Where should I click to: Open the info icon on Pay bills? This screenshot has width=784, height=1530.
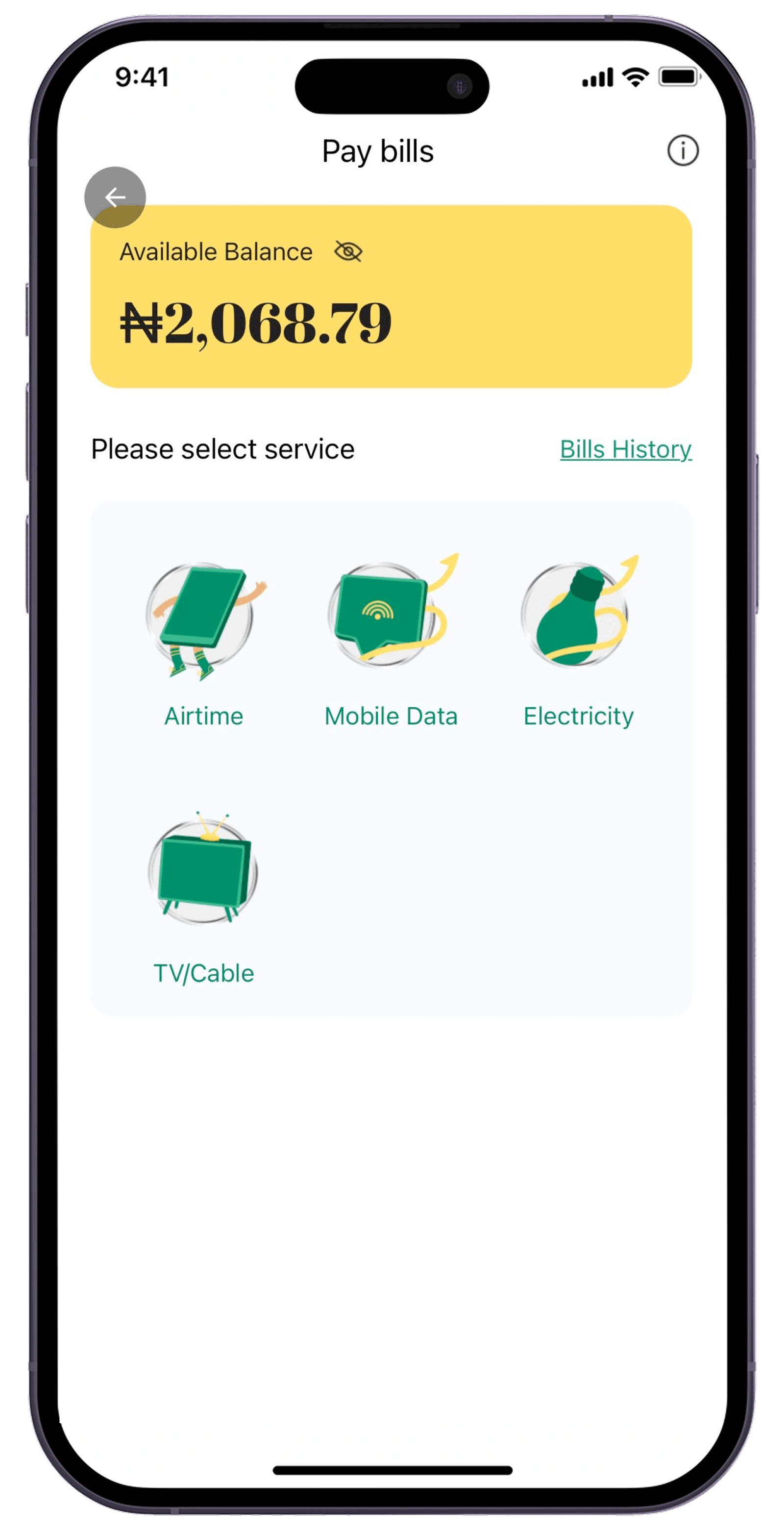[x=683, y=151]
